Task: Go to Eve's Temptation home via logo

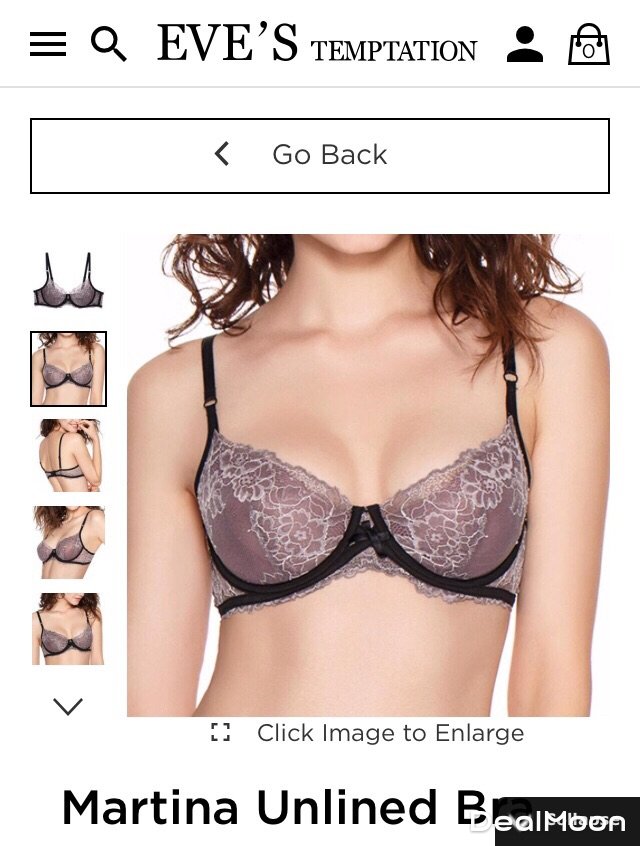Action: tap(317, 44)
